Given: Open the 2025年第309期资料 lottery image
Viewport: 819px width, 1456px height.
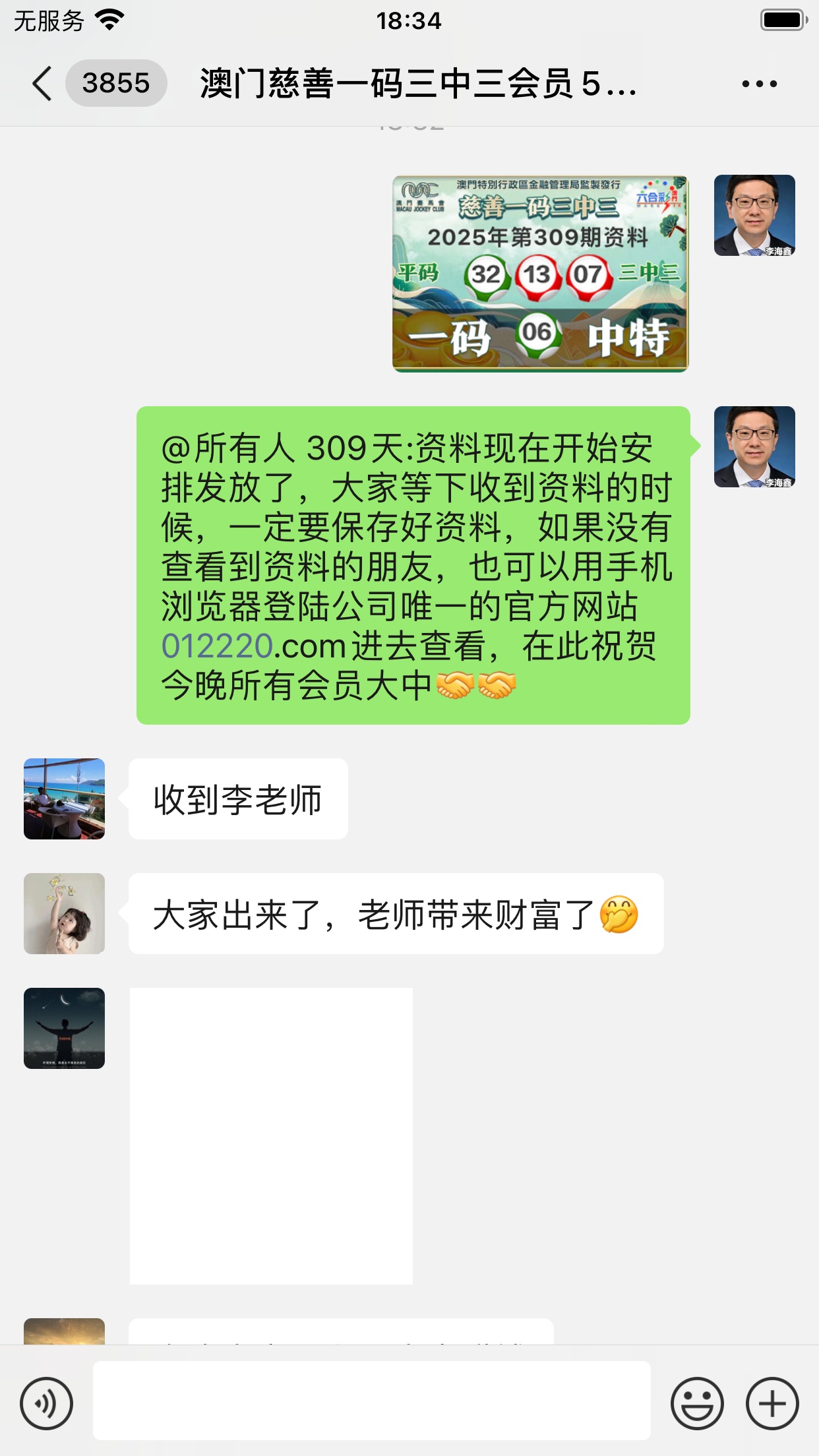Looking at the screenshot, I should (540, 273).
